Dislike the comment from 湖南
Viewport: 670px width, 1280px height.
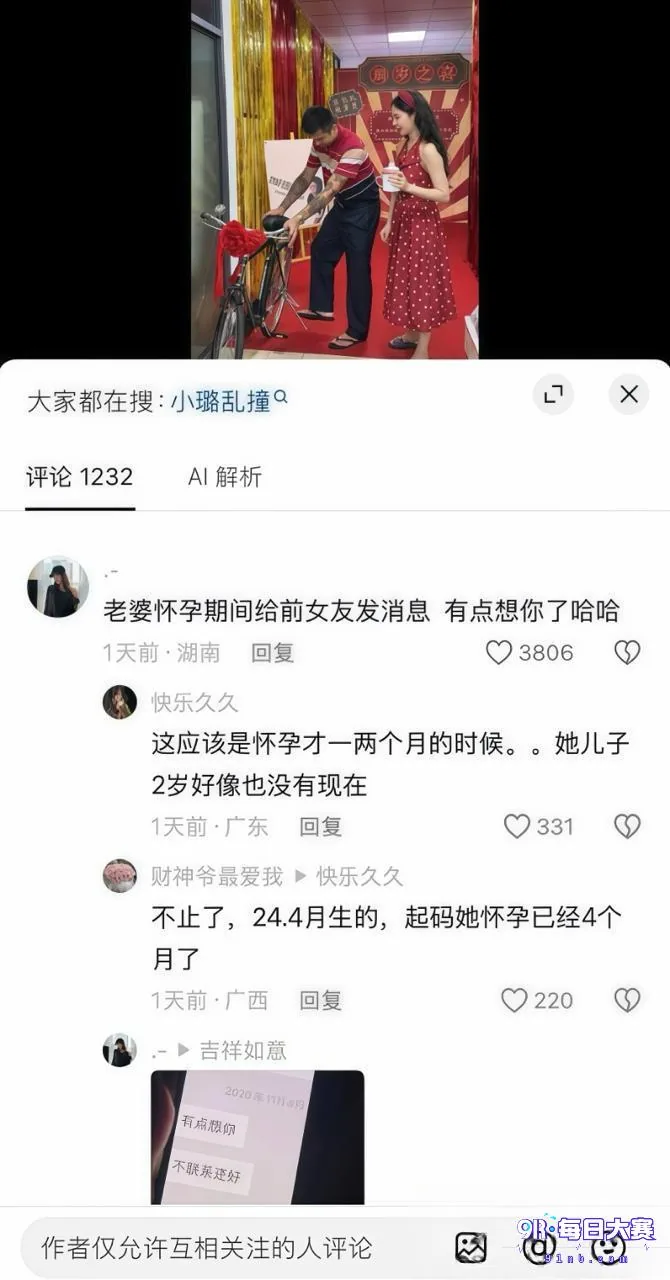627,653
